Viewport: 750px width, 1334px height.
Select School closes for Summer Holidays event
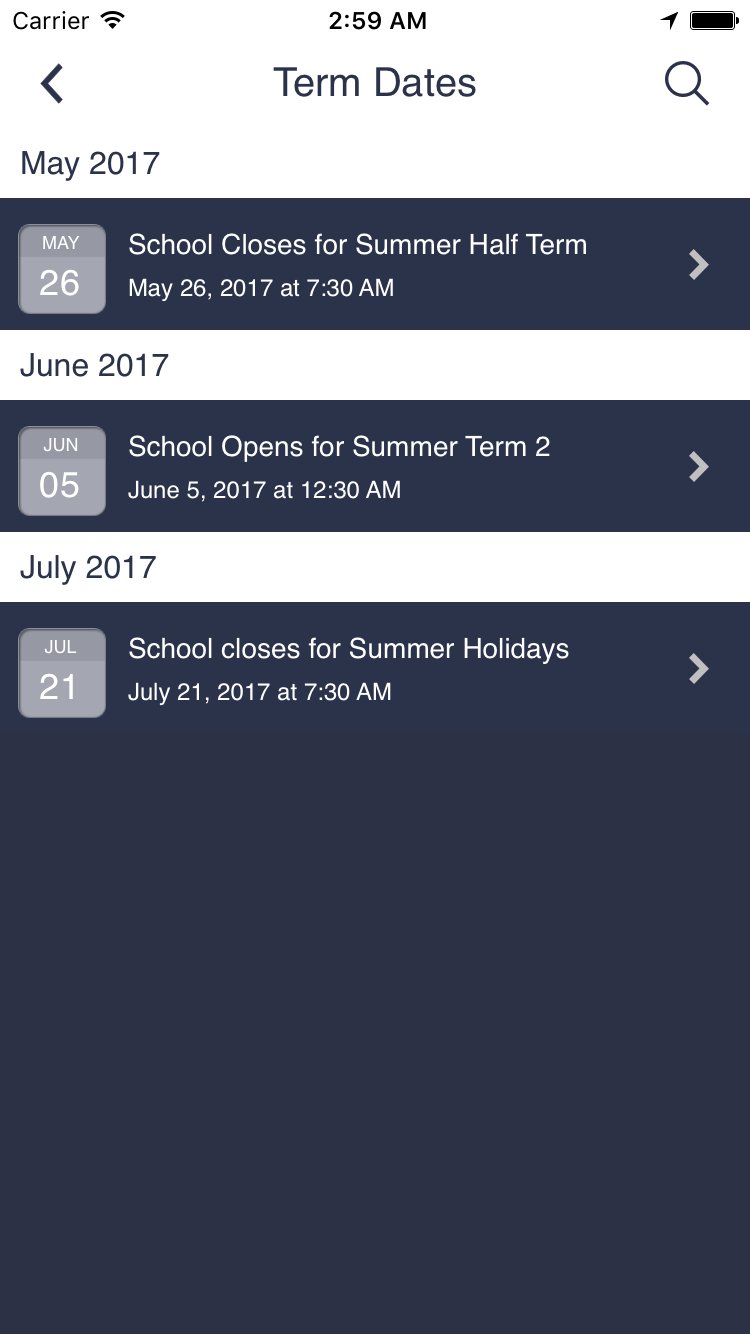375,668
